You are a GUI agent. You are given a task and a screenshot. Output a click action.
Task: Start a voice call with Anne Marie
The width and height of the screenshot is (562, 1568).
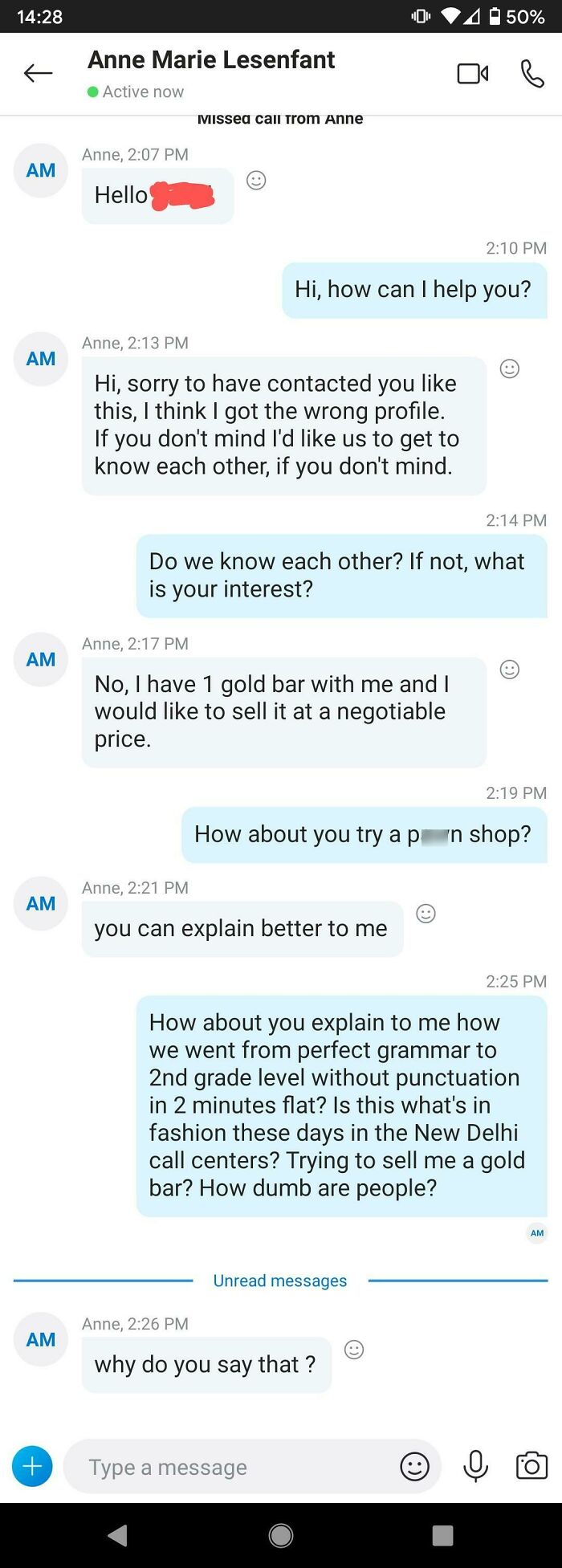tap(532, 74)
